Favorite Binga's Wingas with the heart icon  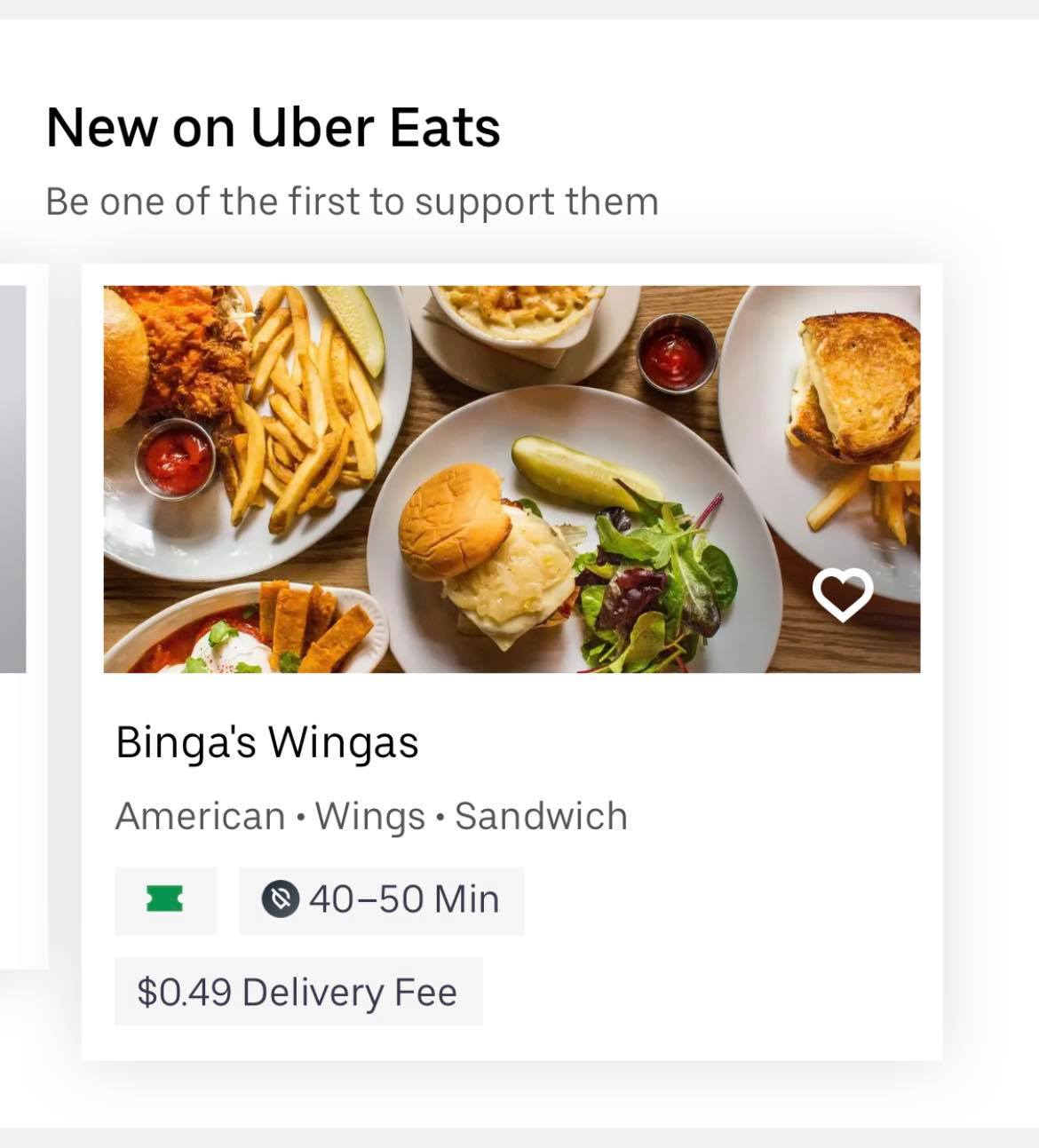tap(843, 594)
